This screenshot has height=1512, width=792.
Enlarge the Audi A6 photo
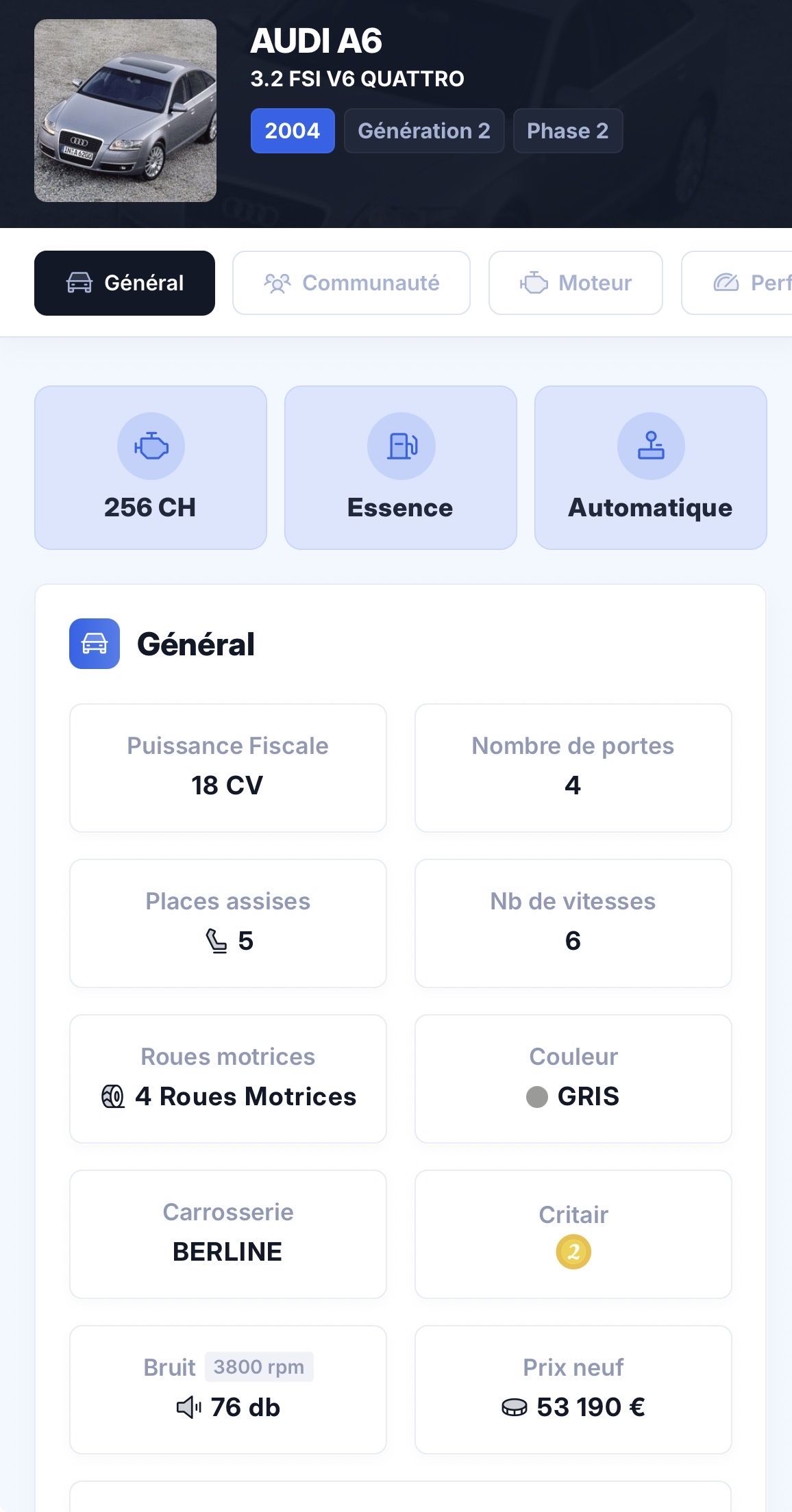tap(125, 111)
